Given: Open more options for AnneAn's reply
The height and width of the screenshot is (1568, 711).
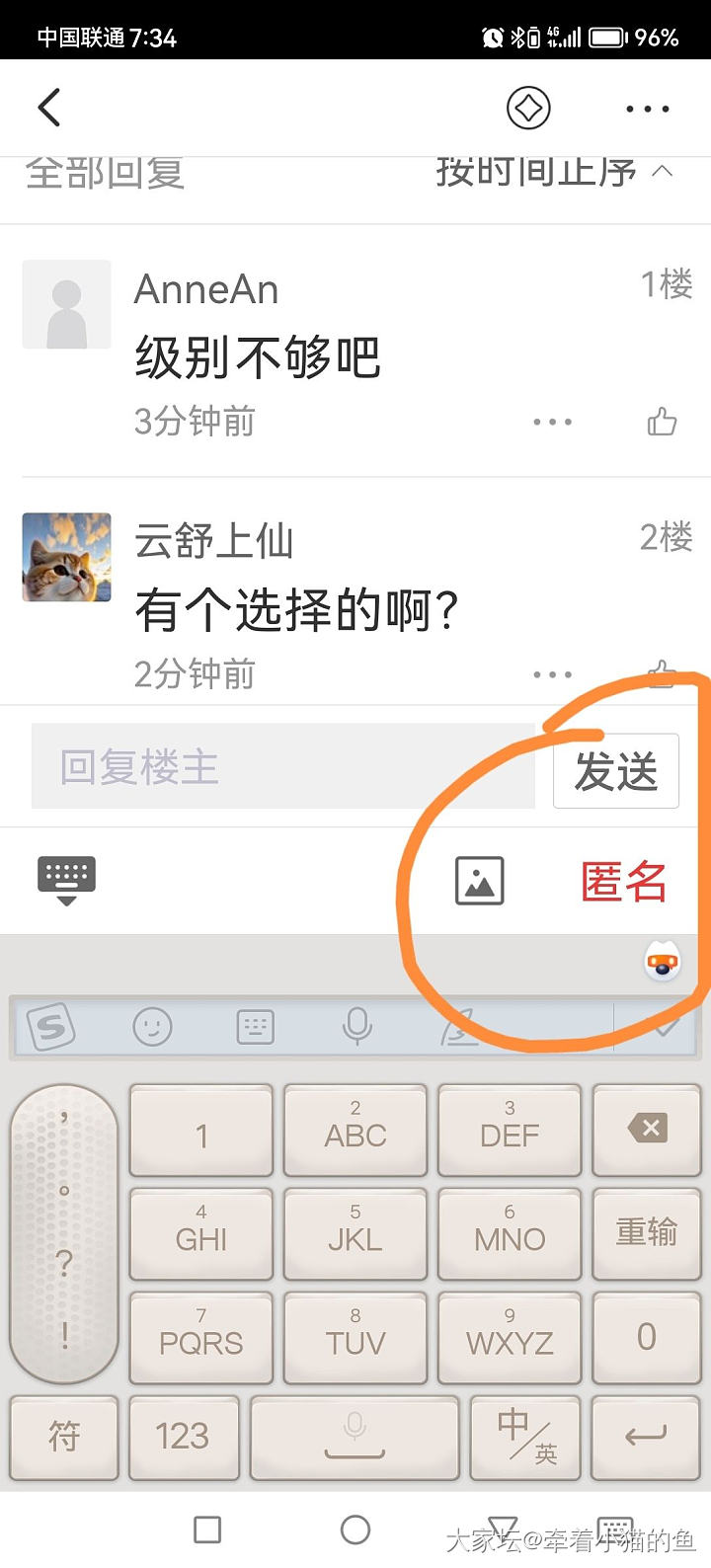Looking at the screenshot, I should (x=552, y=422).
